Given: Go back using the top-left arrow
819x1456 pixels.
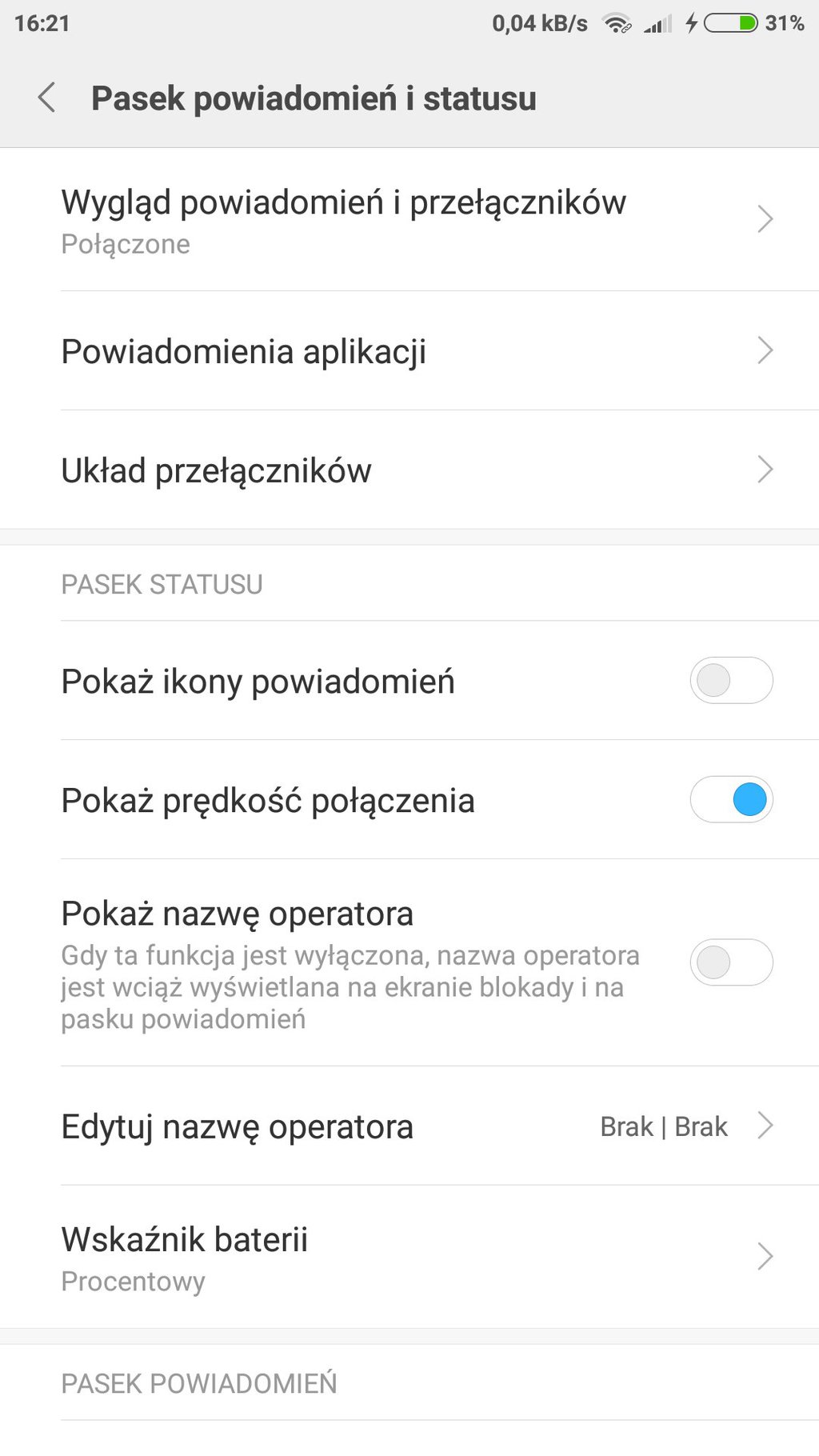Looking at the screenshot, I should coord(46,98).
